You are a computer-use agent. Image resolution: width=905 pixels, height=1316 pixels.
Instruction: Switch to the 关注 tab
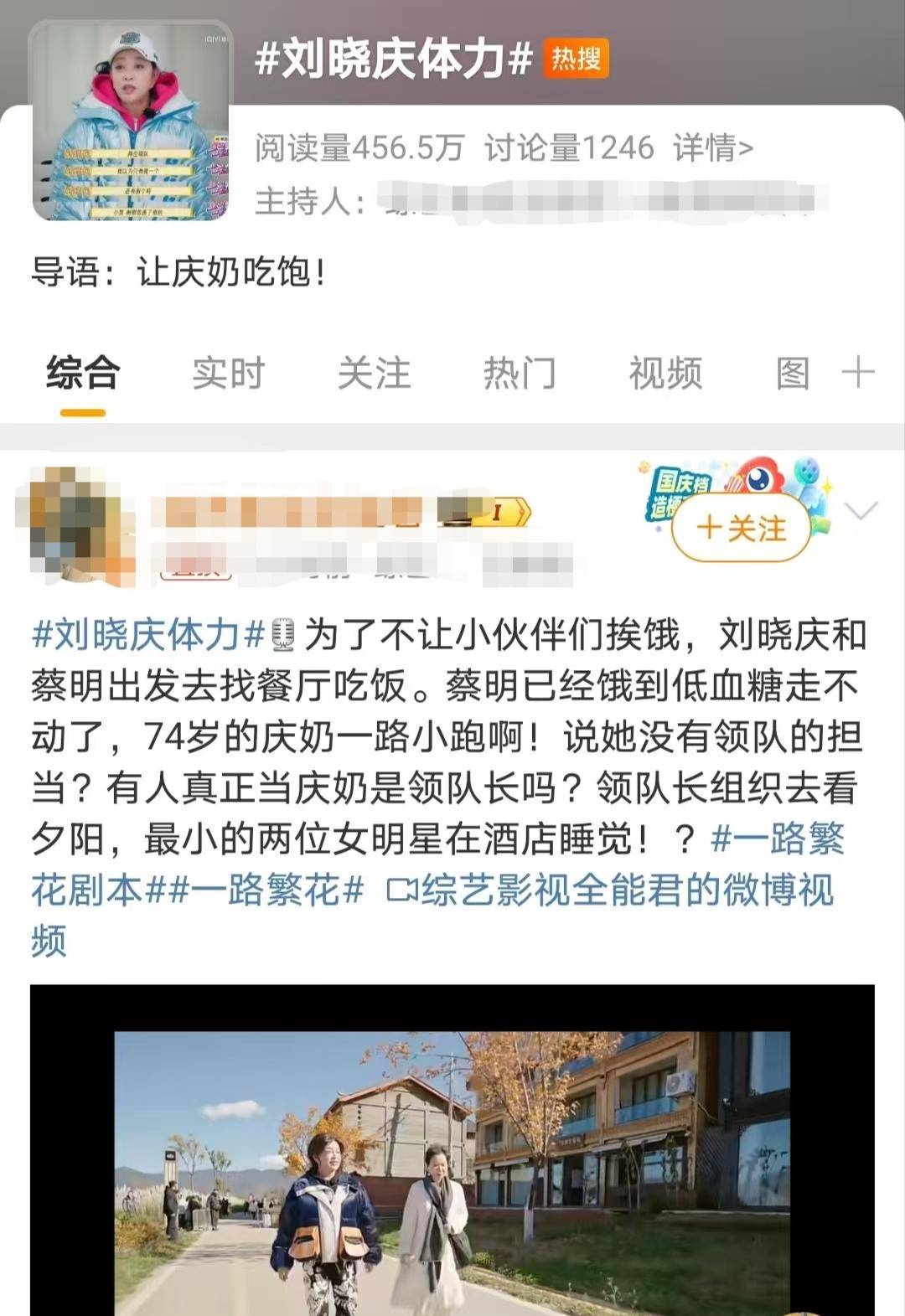[374, 374]
